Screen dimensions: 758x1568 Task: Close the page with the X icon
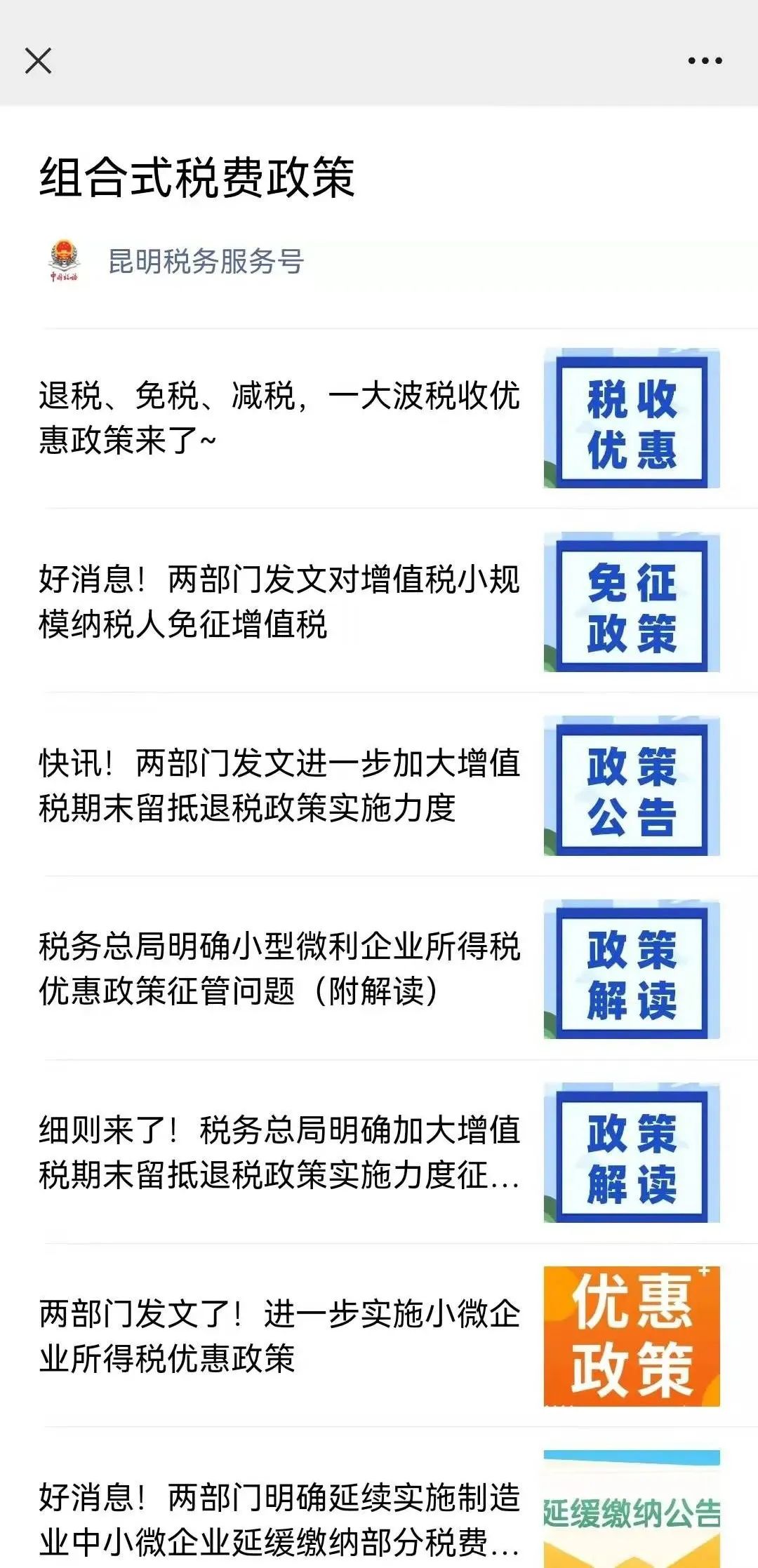pos(38,60)
